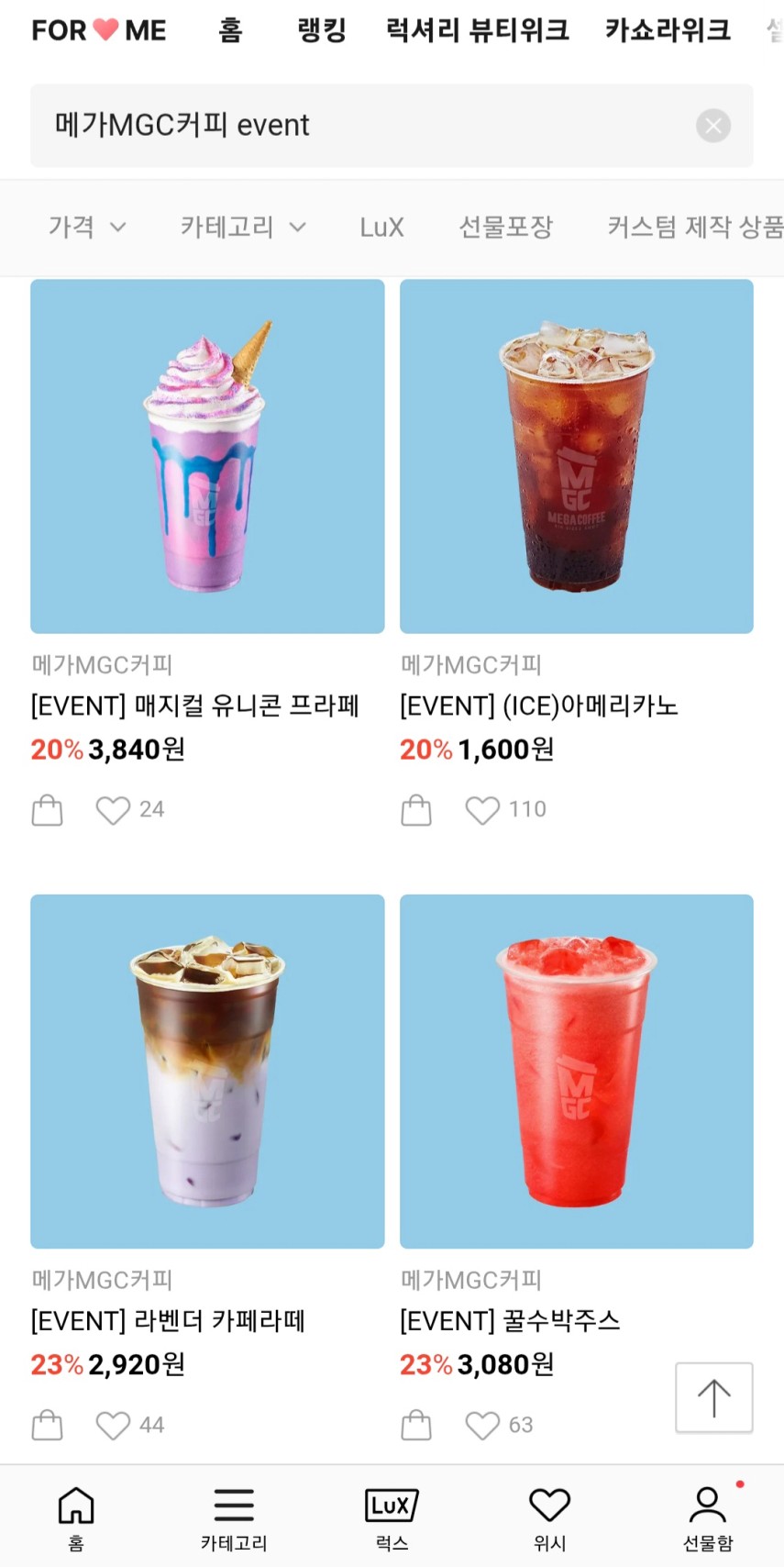
Task: Add (ICE)아메리카노 to the shopping bag
Action: [416, 810]
